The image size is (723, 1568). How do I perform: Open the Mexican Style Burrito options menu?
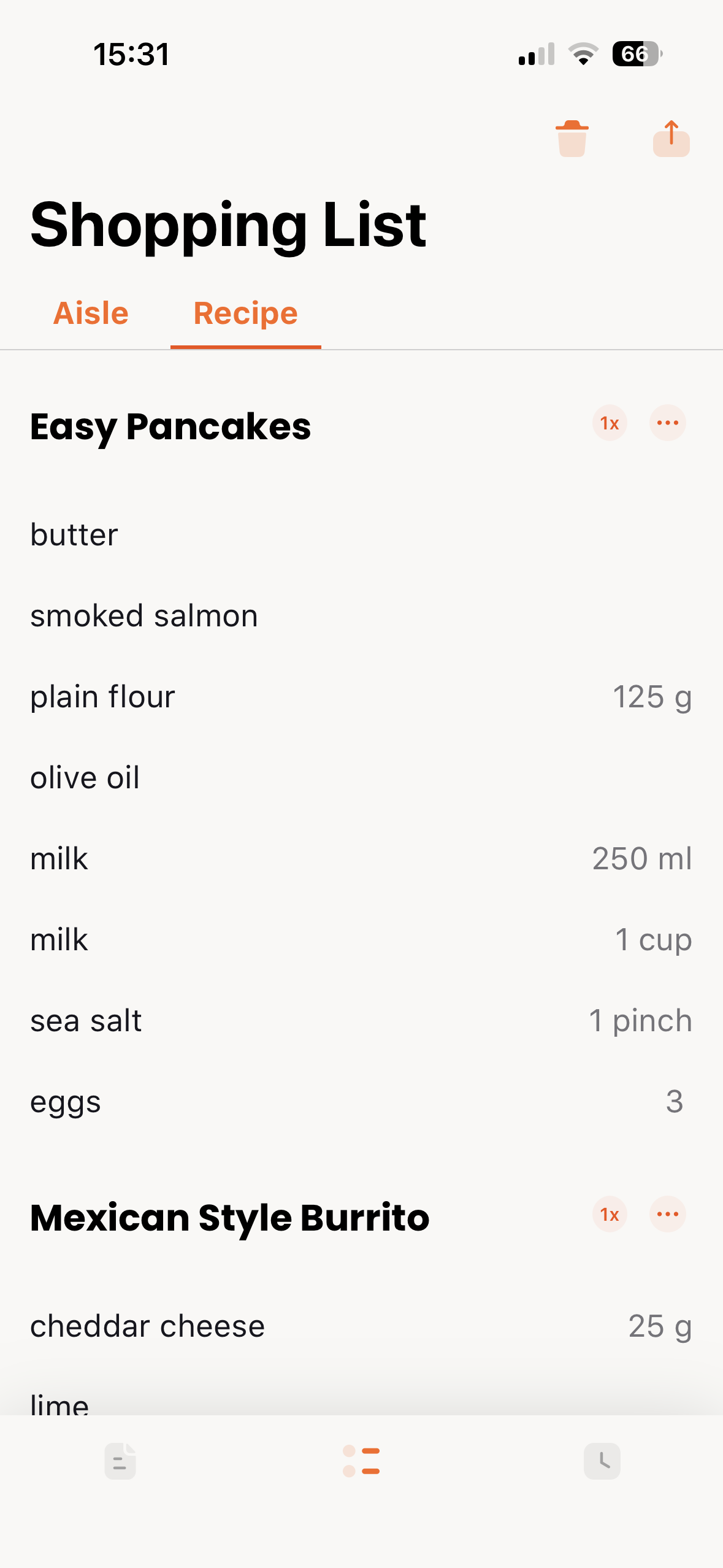click(x=667, y=1214)
